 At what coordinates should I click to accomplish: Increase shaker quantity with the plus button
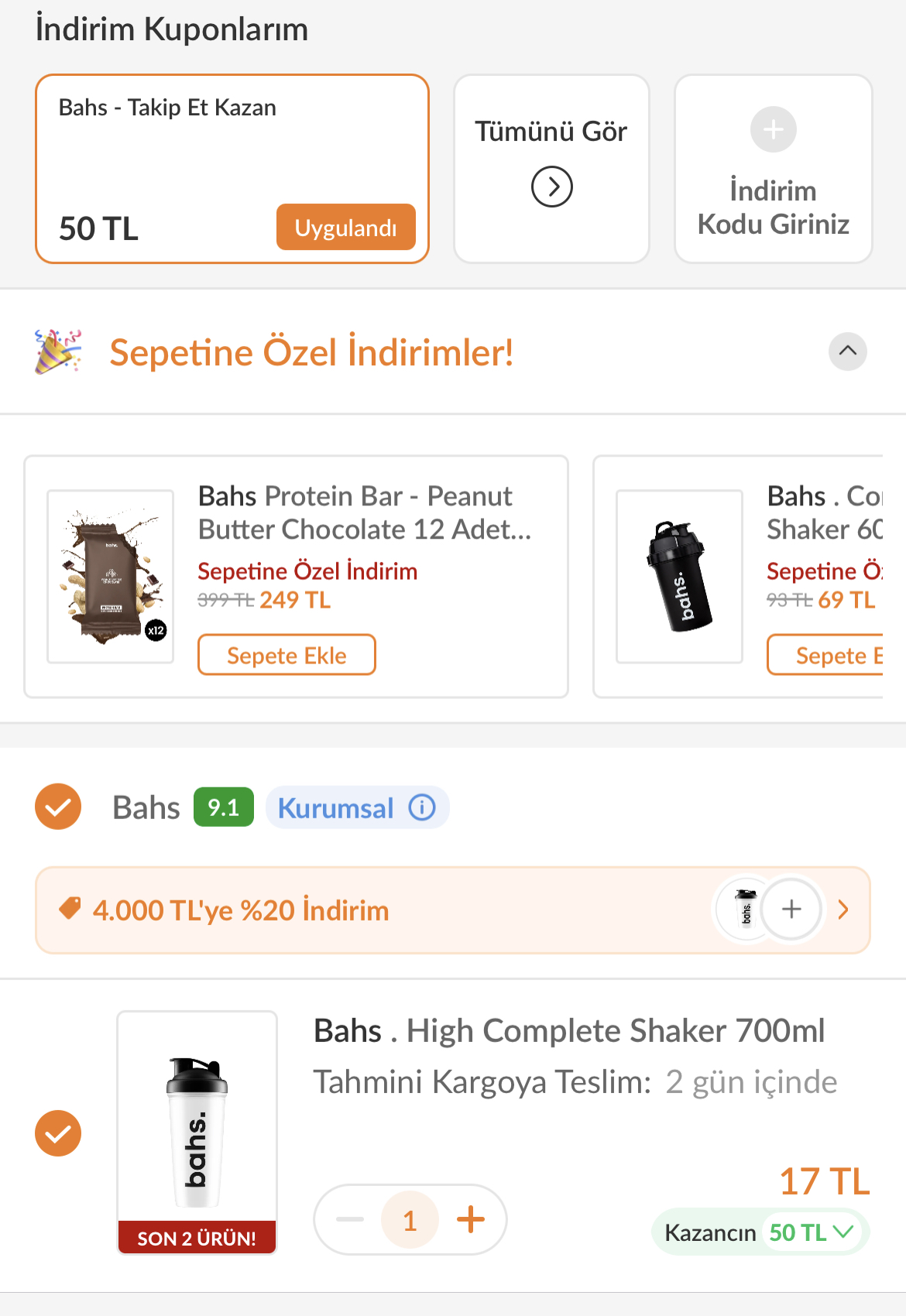coord(471,1219)
